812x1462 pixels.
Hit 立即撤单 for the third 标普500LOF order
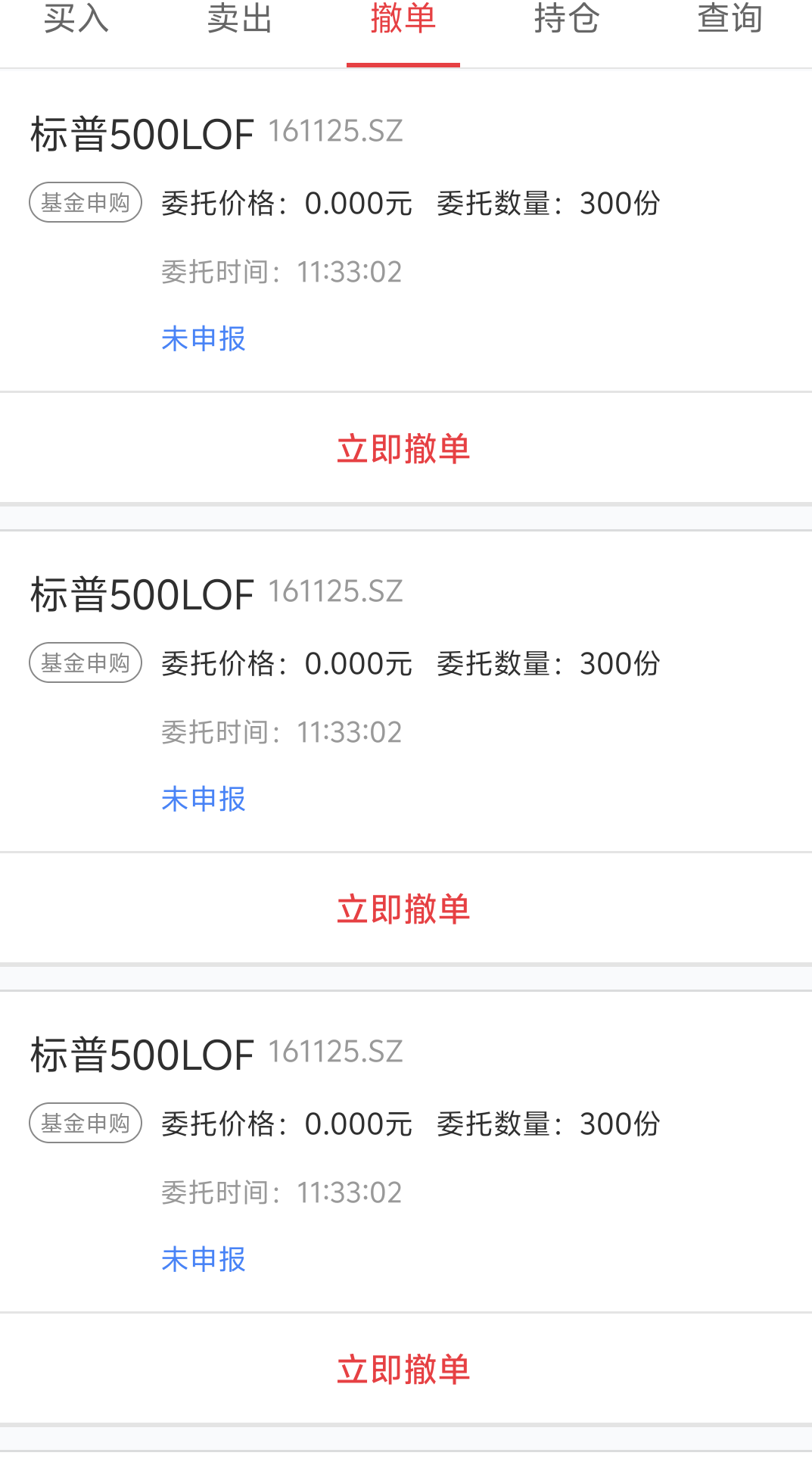[x=404, y=1370]
